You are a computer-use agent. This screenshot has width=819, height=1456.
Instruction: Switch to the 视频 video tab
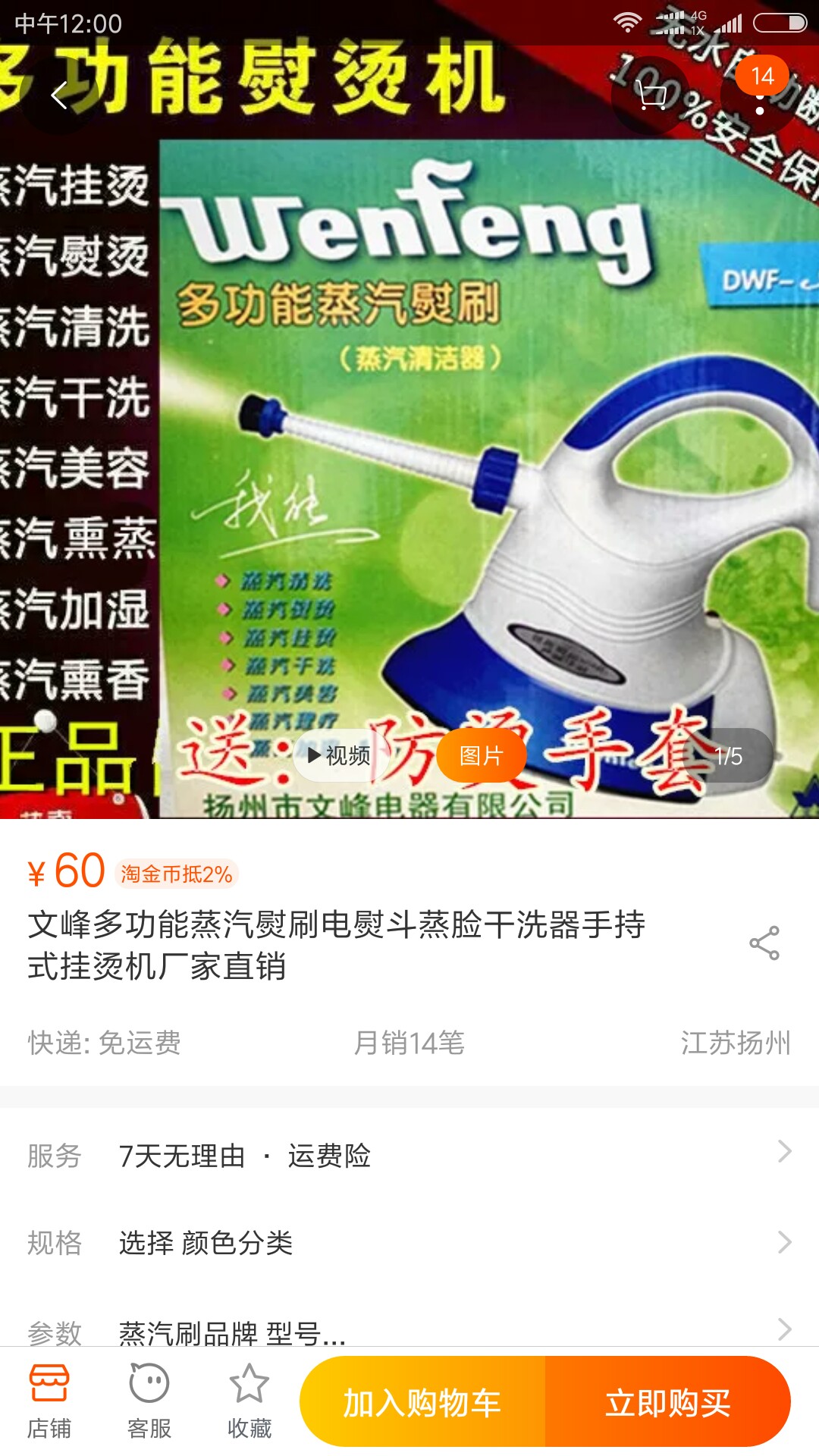[339, 755]
